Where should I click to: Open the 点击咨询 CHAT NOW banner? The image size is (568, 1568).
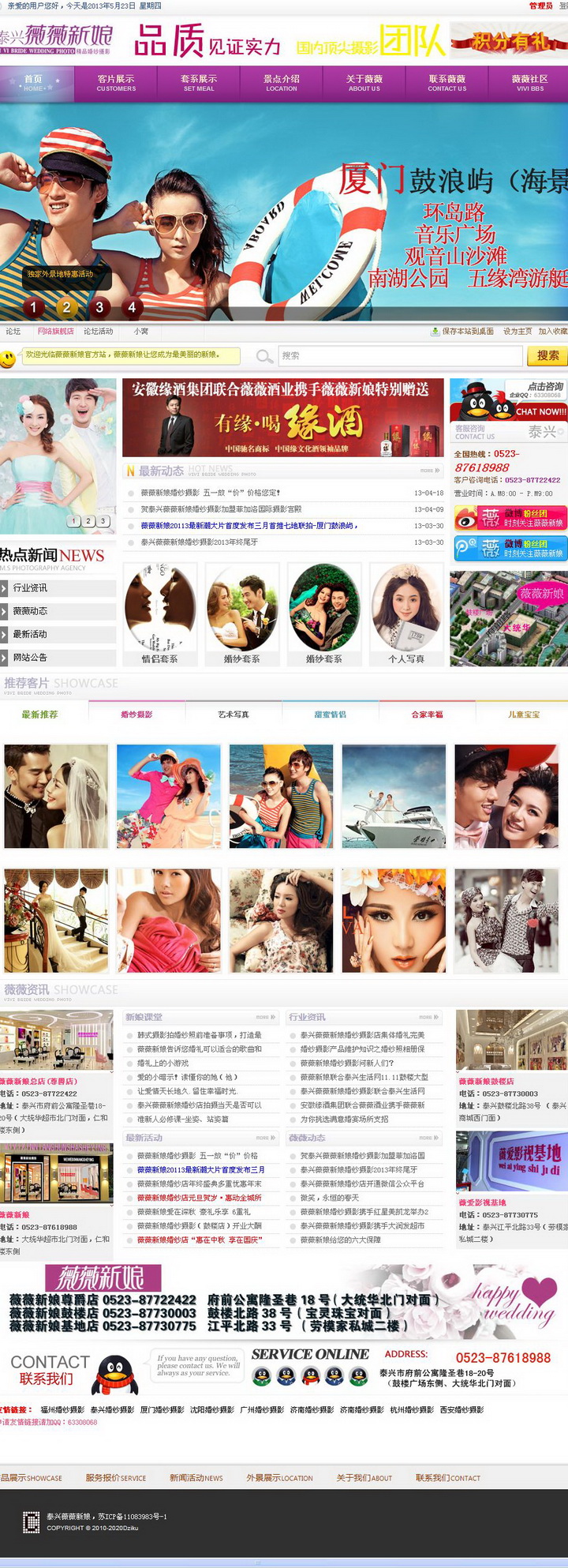coord(508,400)
